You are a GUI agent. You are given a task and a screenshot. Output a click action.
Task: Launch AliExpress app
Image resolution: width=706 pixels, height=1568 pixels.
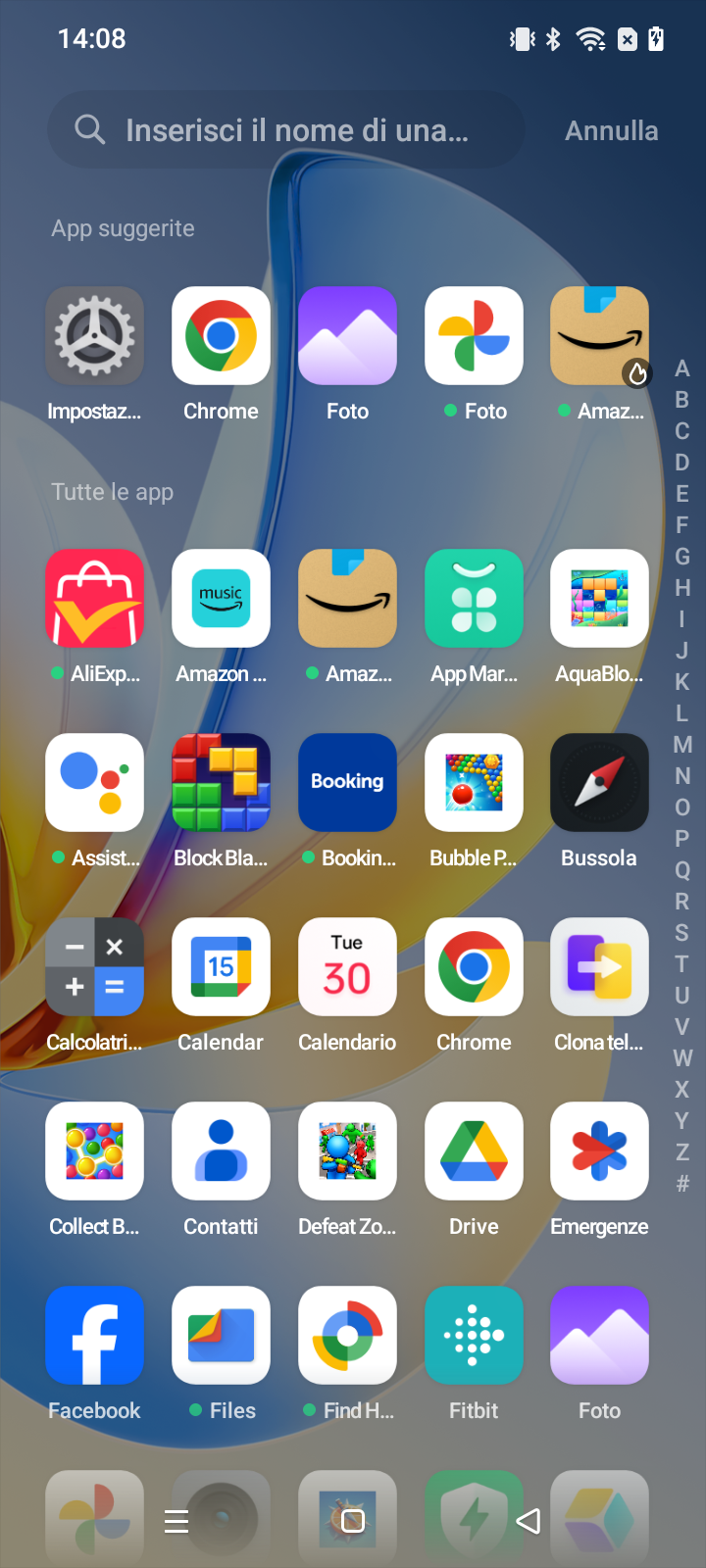tap(95, 599)
